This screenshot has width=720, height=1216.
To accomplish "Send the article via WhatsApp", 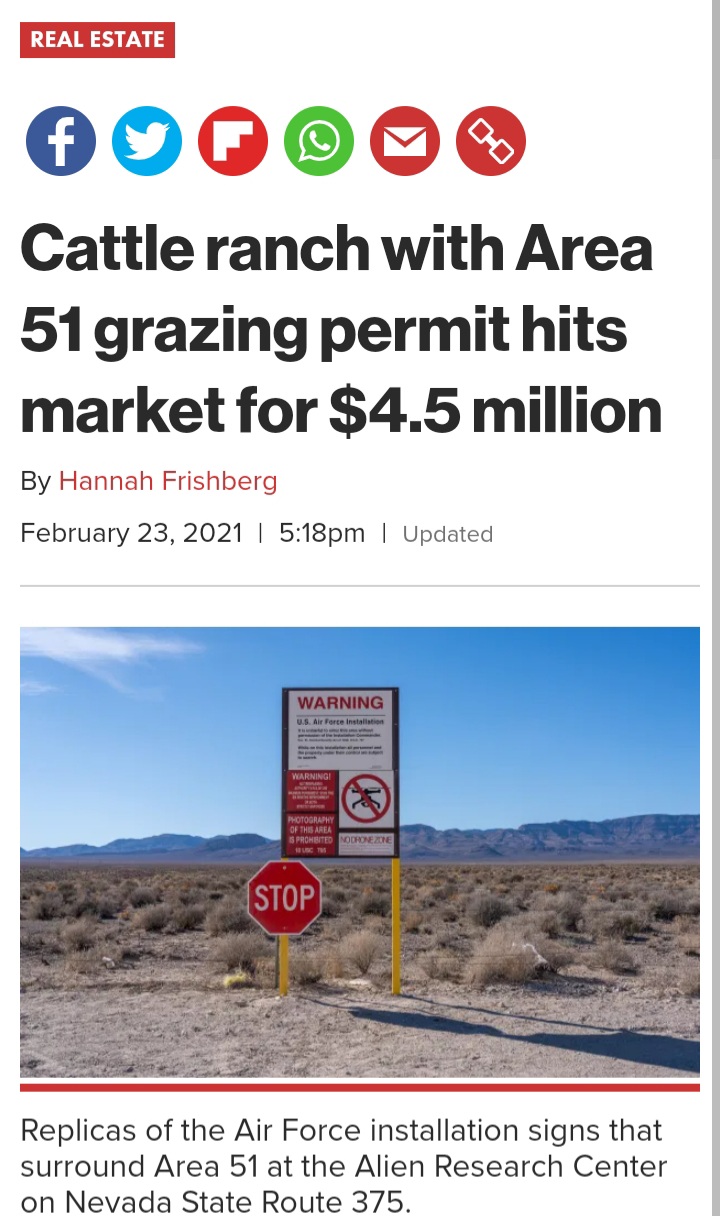I will tap(319, 141).
